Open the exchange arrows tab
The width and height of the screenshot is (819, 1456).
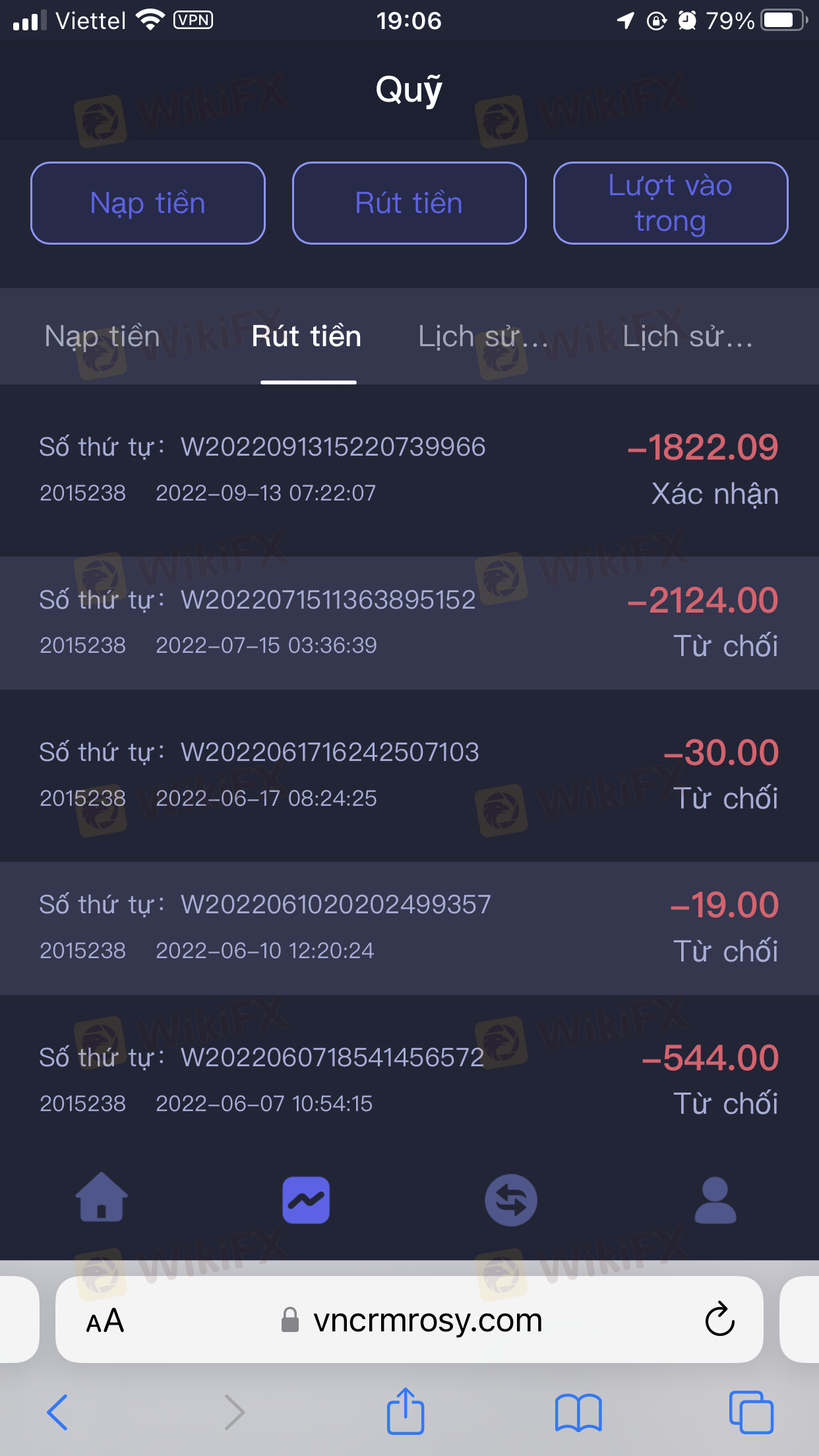(x=510, y=1199)
